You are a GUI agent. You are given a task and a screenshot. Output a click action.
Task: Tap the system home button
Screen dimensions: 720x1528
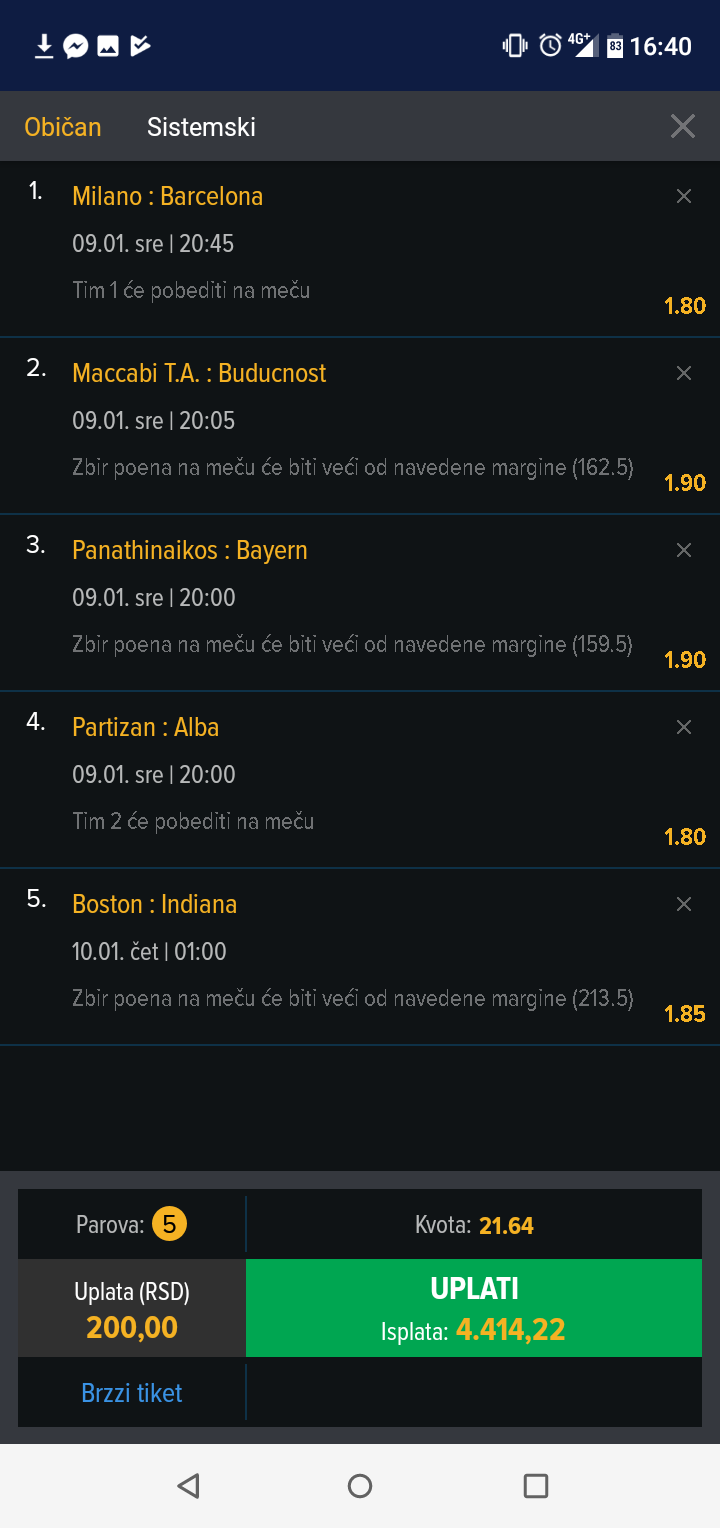tap(360, 1486)
